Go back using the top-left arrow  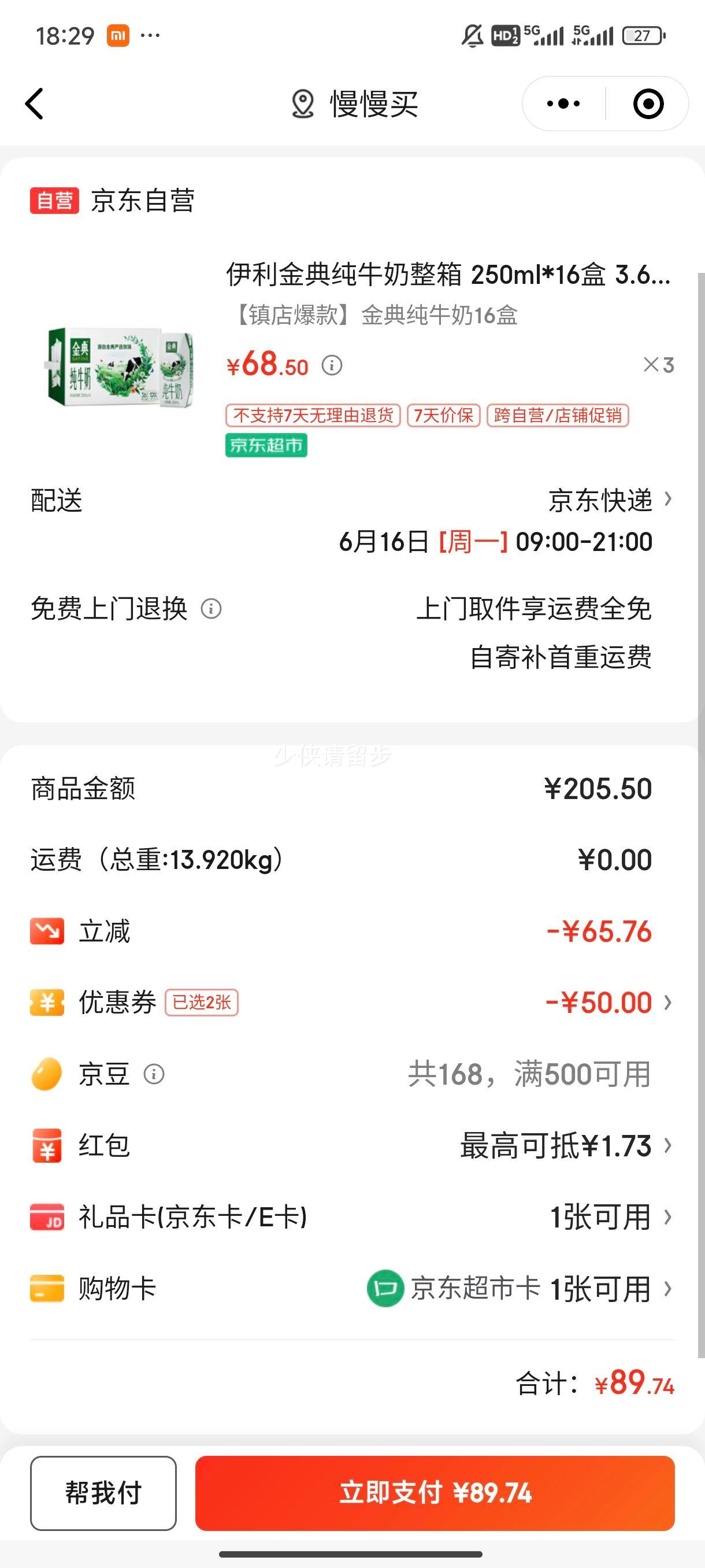pyautogui.click(x=35, y=103)
